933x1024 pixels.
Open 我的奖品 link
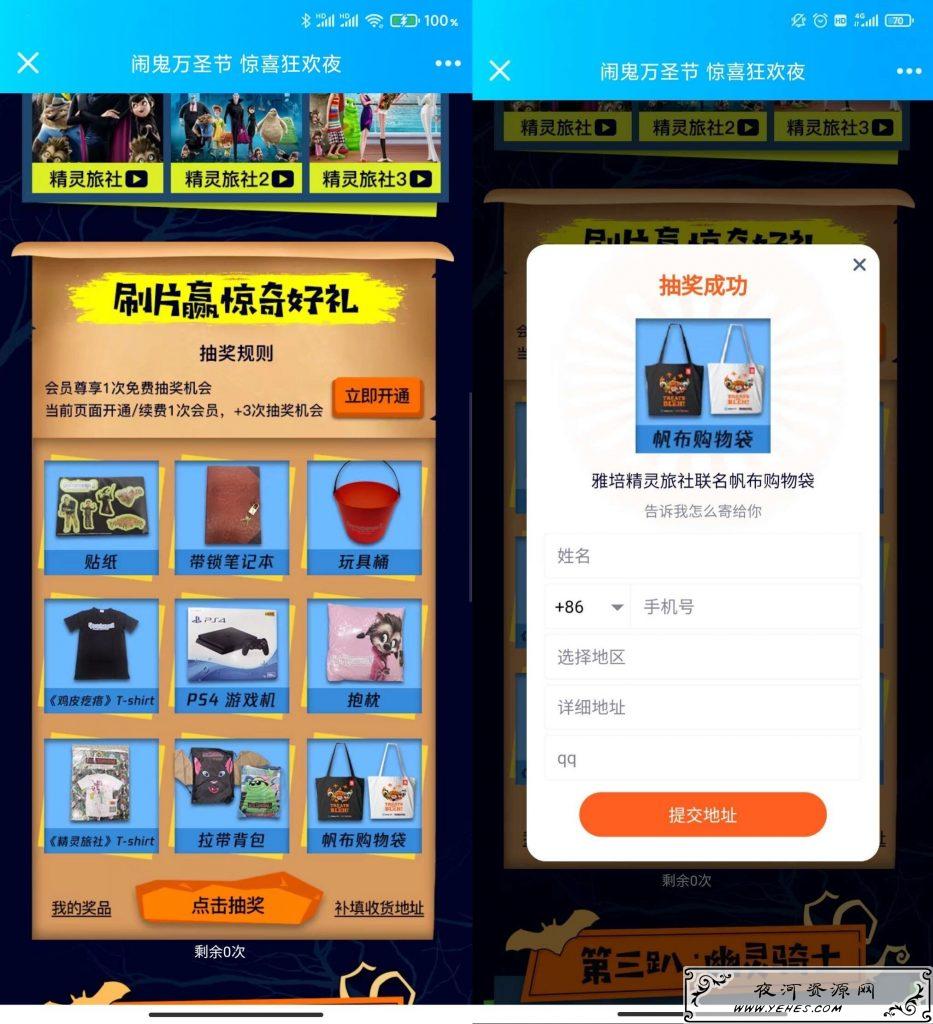pos(81,908)
